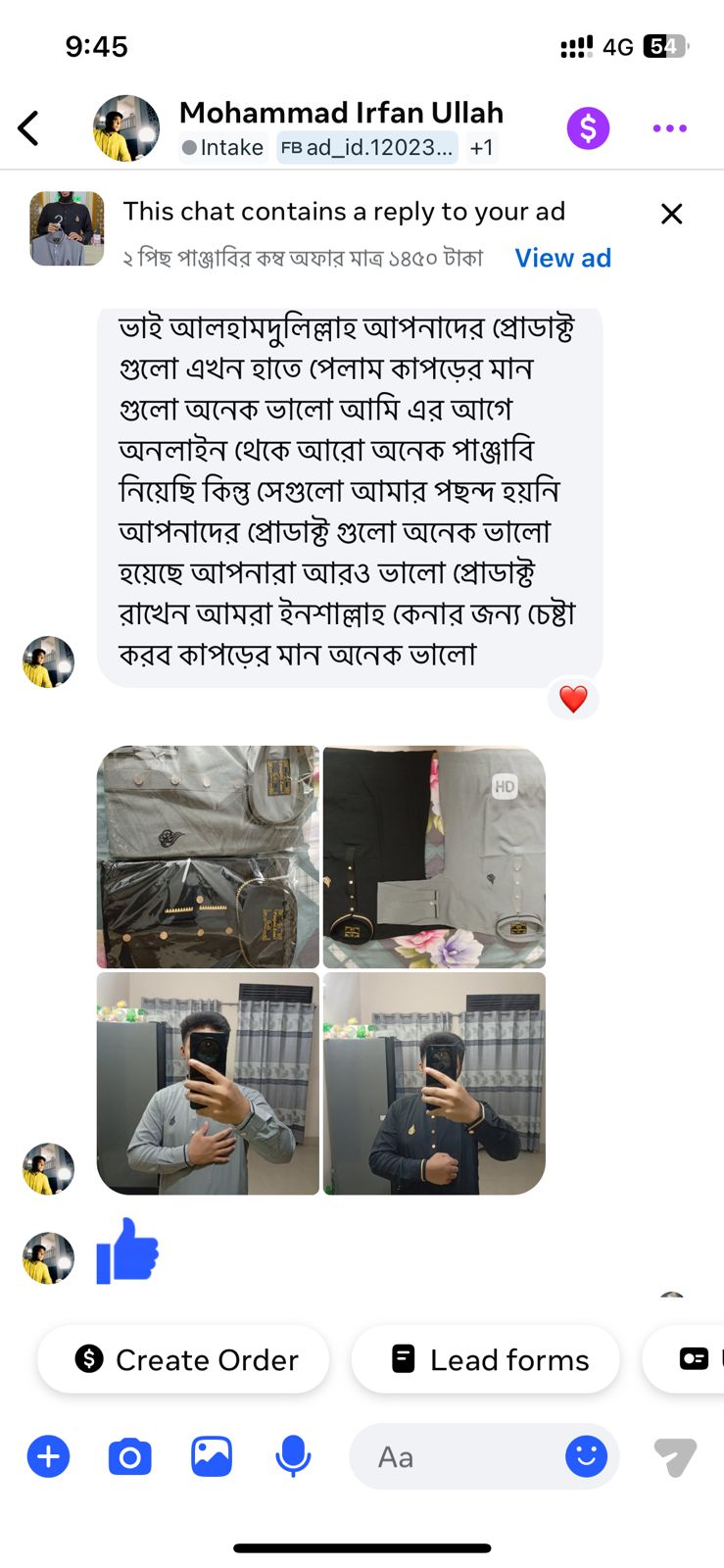Open the packaged panjabi photo
Viewport: 724px width, 1568px height.
(208, 857)
